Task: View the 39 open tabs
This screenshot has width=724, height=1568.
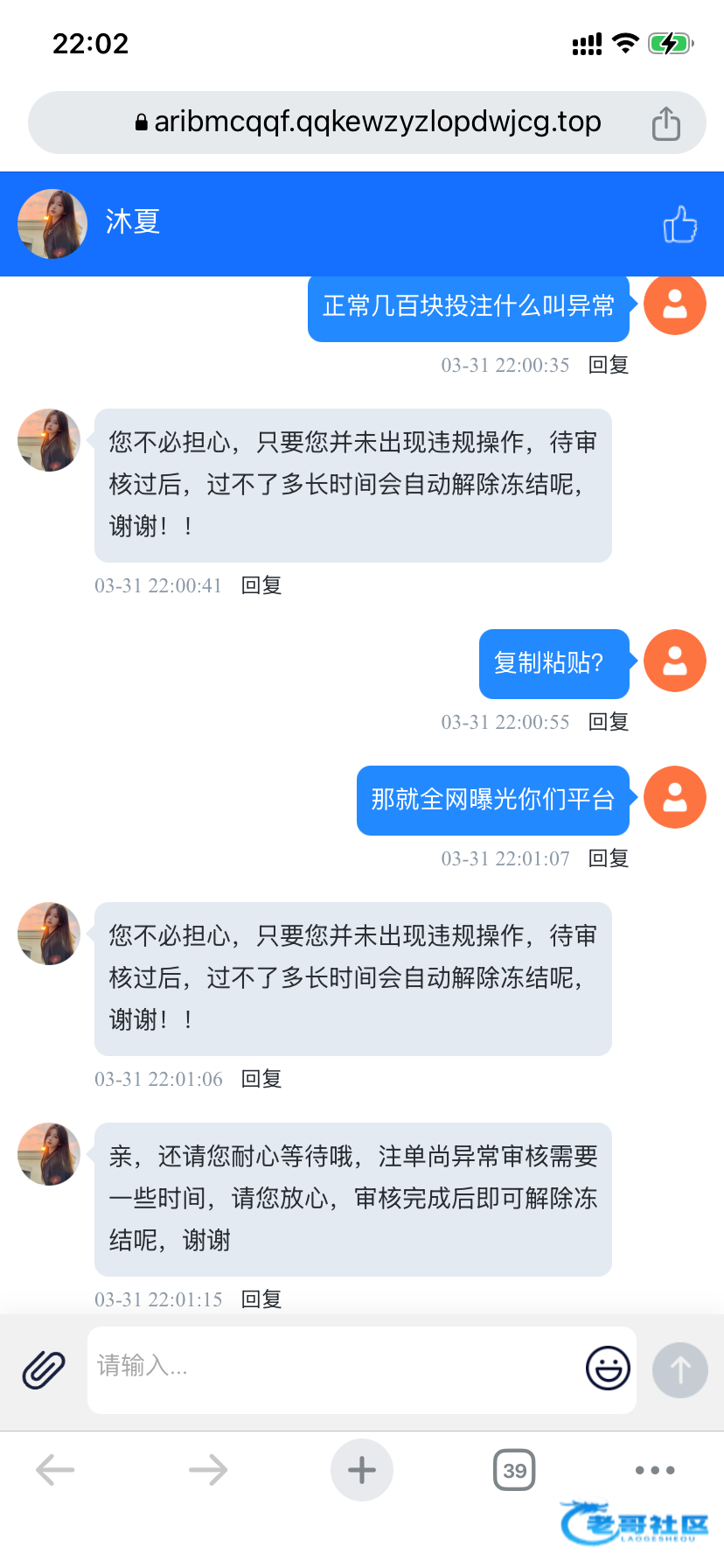Action: pyautogui.click(x=514, y=1470)
